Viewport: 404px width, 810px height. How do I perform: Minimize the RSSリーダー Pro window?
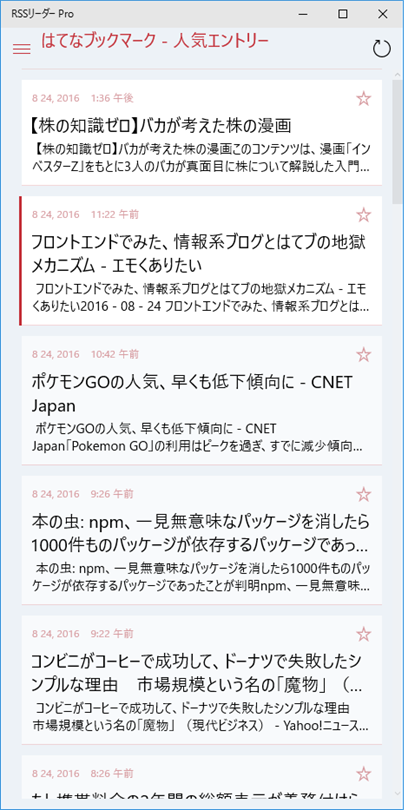click(x=302, y=14)
